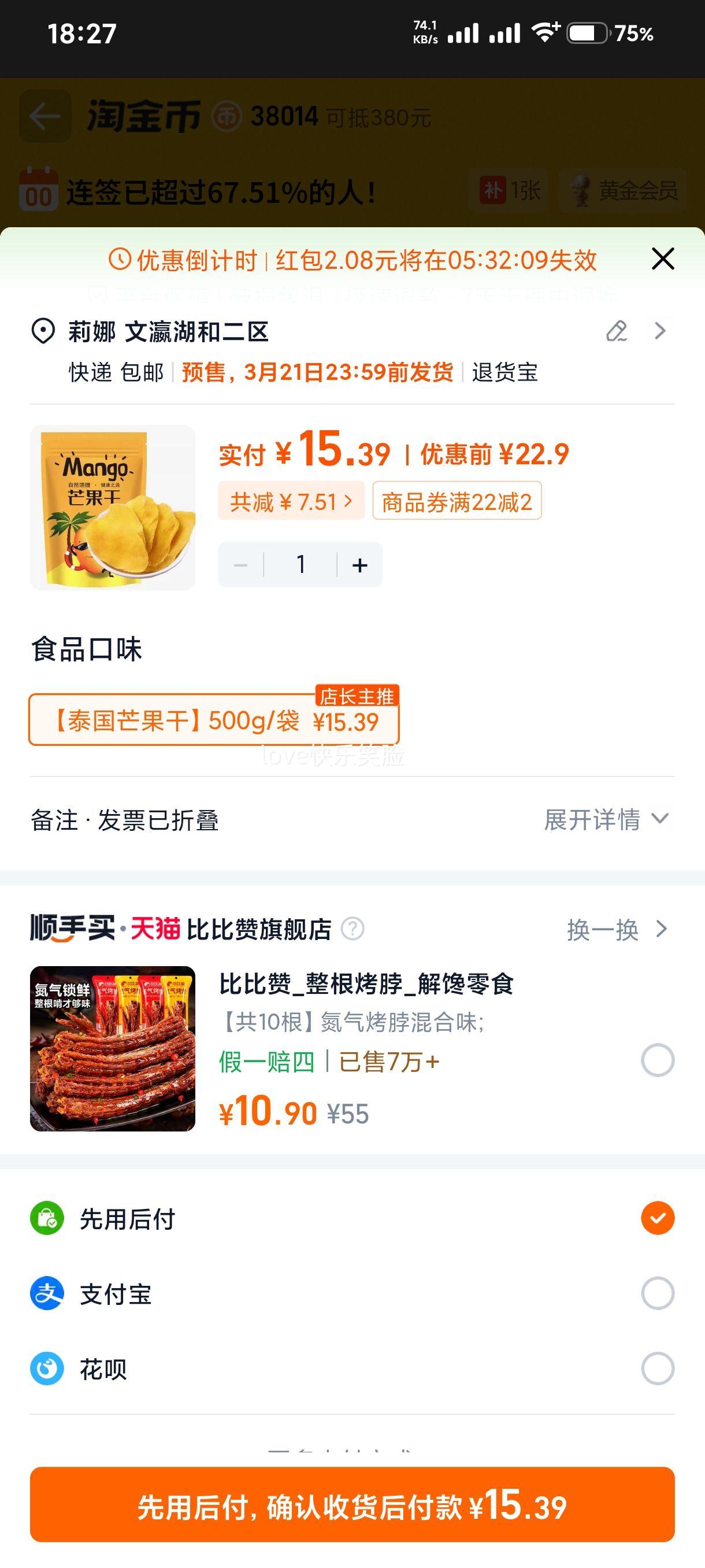The image size is (705, 1568).
Task: Select the 比比赞 整根烤脖 add-on item
Action: (658, 1060)
